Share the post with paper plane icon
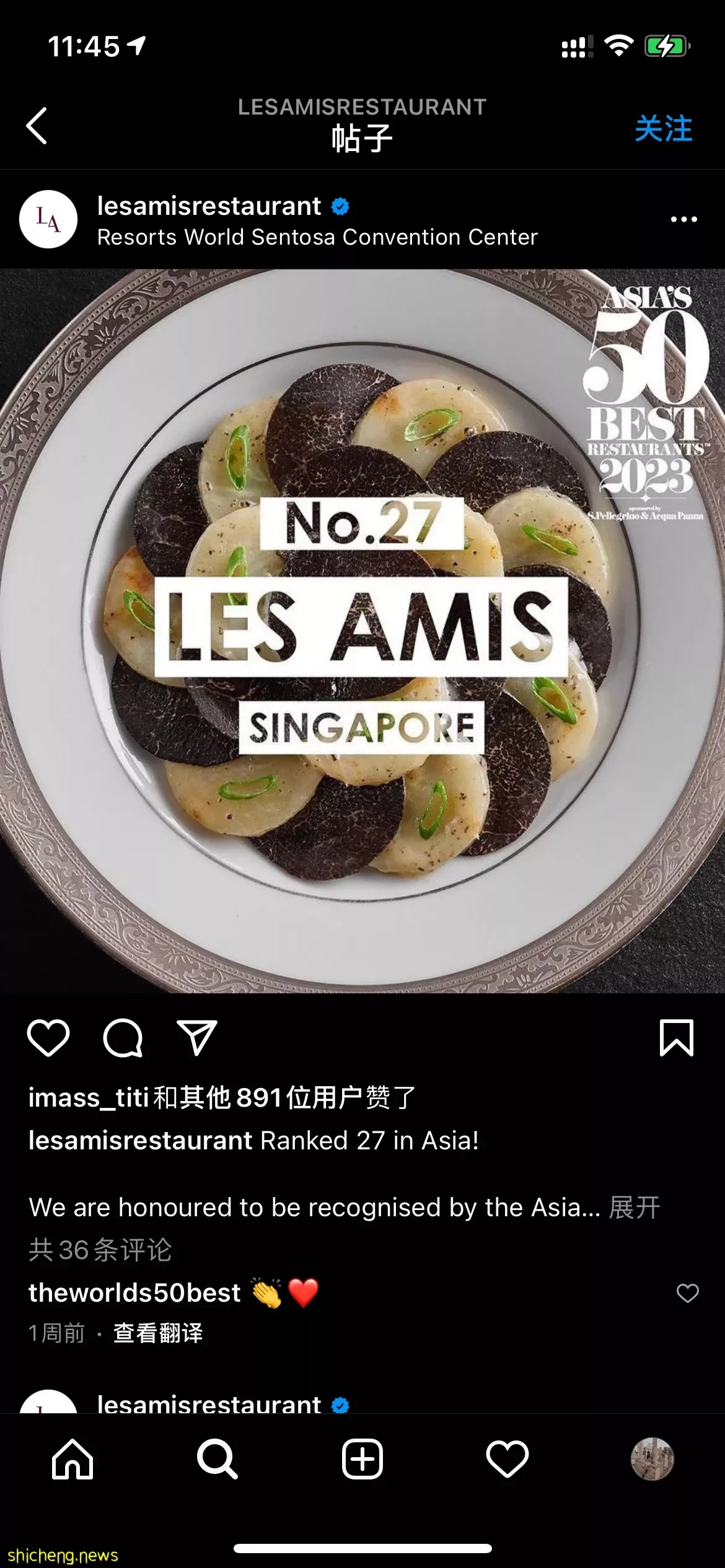 point(197,1038)
